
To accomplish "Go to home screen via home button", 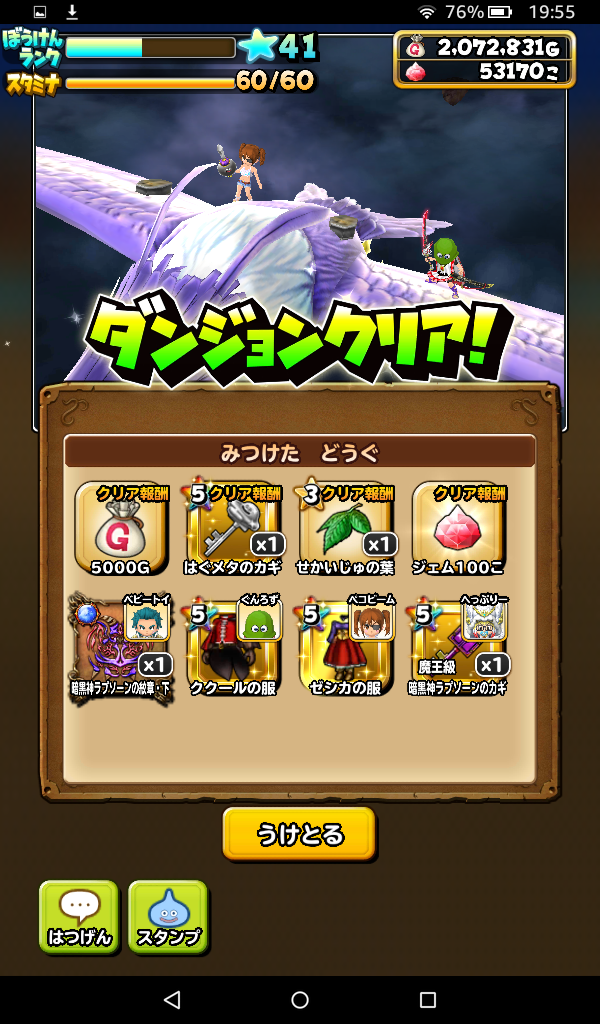I will click(x=300, y=999).
